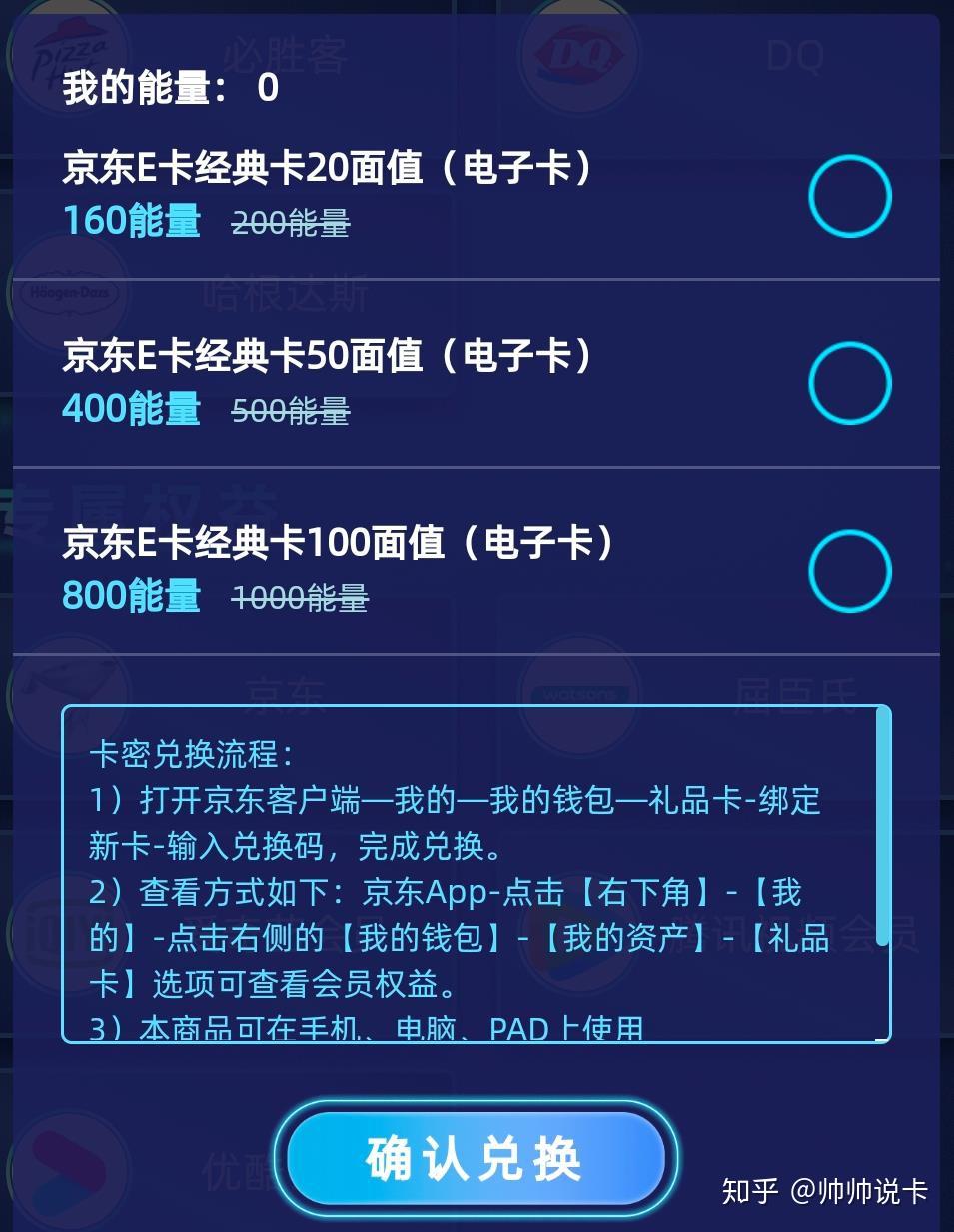This screenshot has height=1232, width=954.
Task: Choose 京东E卡经典卡50面值 radio button
Action: [849, 383]
